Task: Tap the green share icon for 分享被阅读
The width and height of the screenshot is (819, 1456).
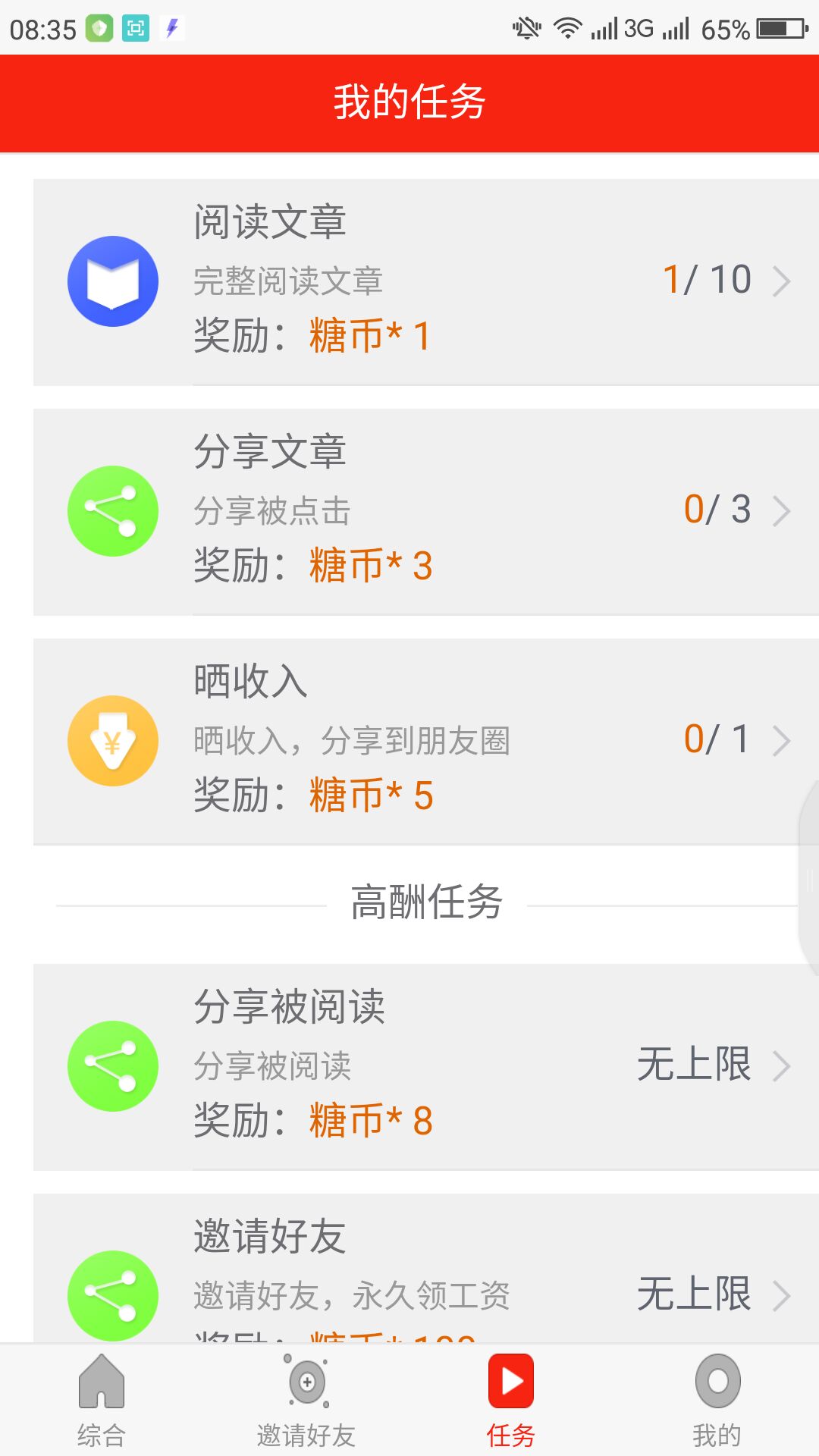Action: [x=112, y=1065]
